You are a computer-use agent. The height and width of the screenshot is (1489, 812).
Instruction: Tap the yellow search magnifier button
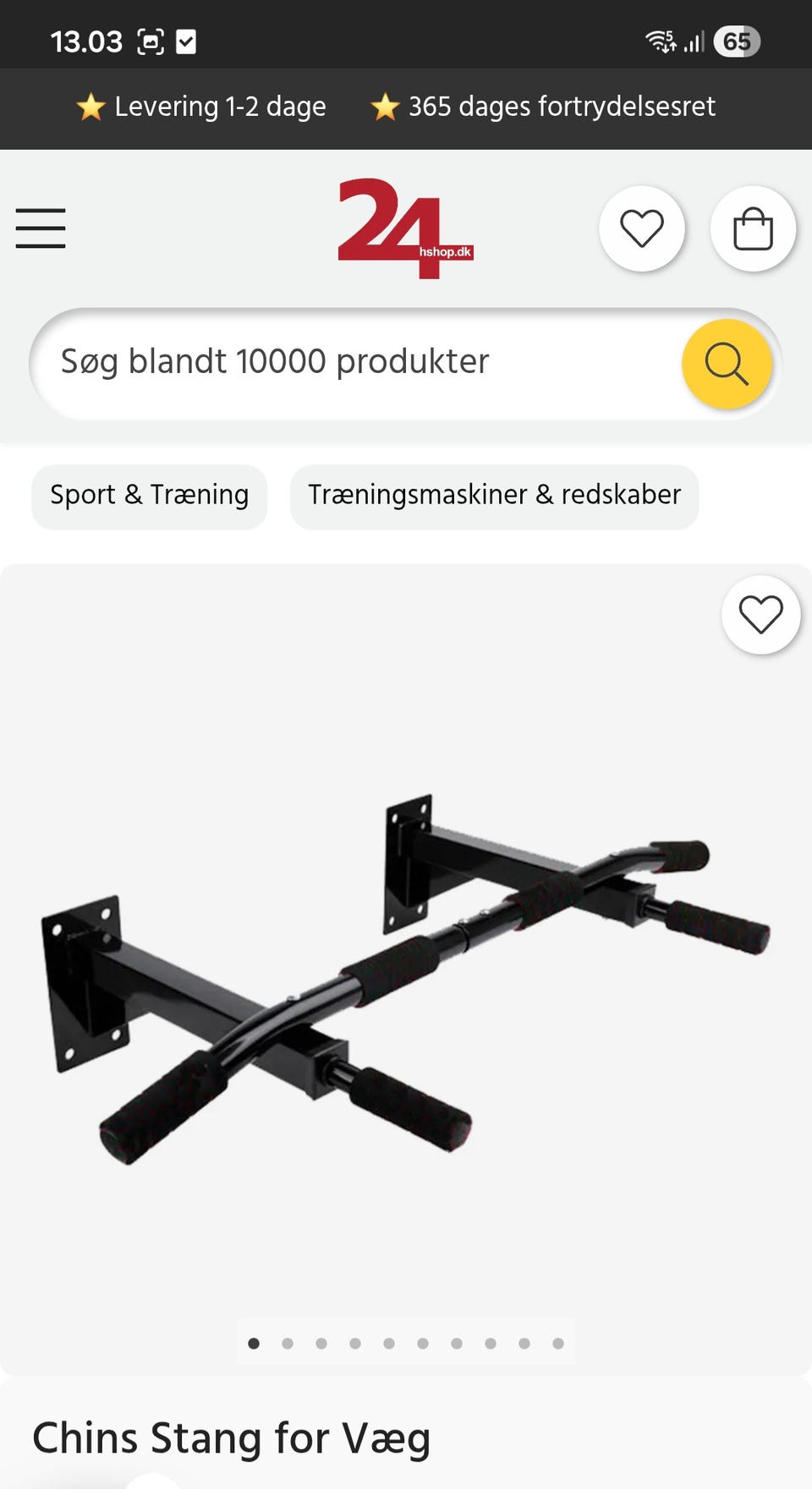click(x=727, y=364)
